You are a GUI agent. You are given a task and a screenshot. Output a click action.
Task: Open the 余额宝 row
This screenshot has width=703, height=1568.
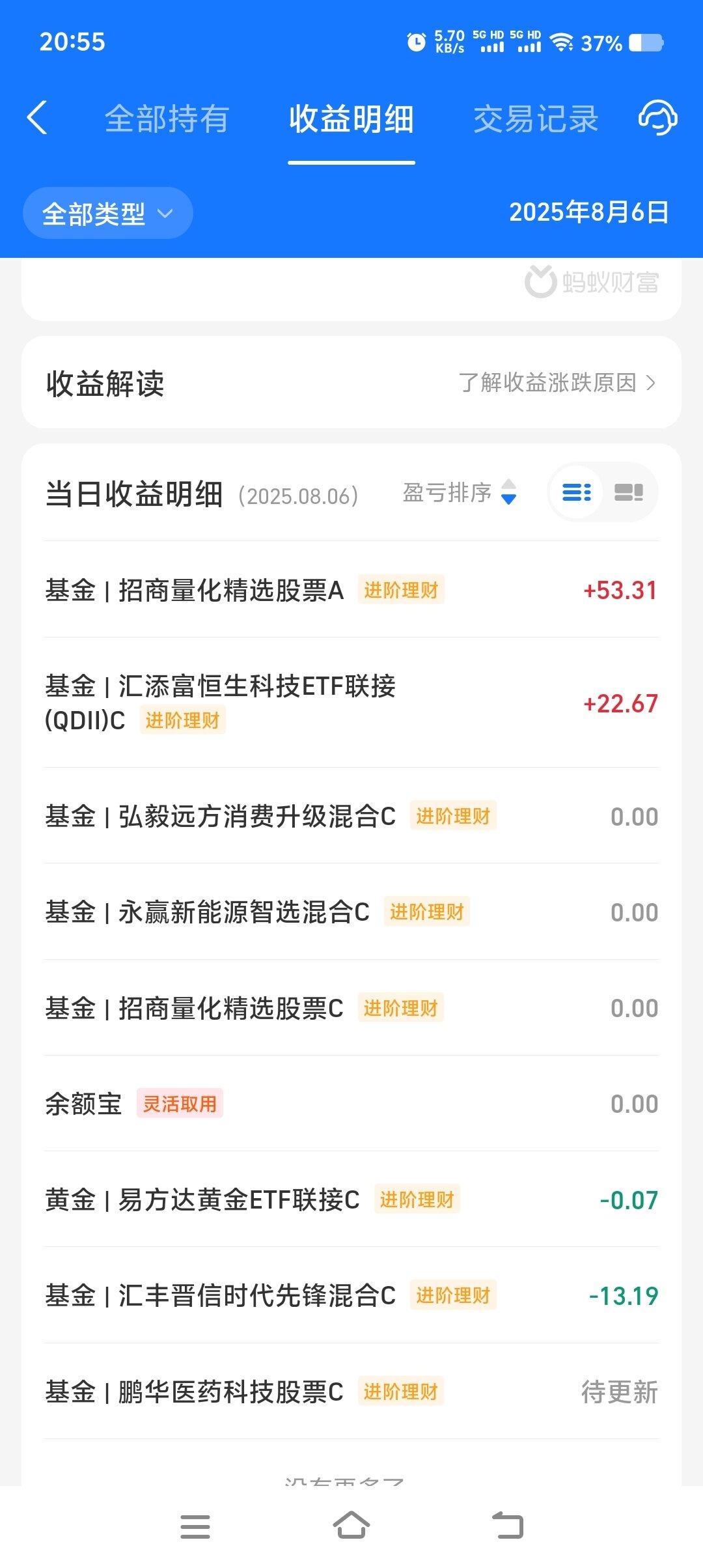[351, 1103]
